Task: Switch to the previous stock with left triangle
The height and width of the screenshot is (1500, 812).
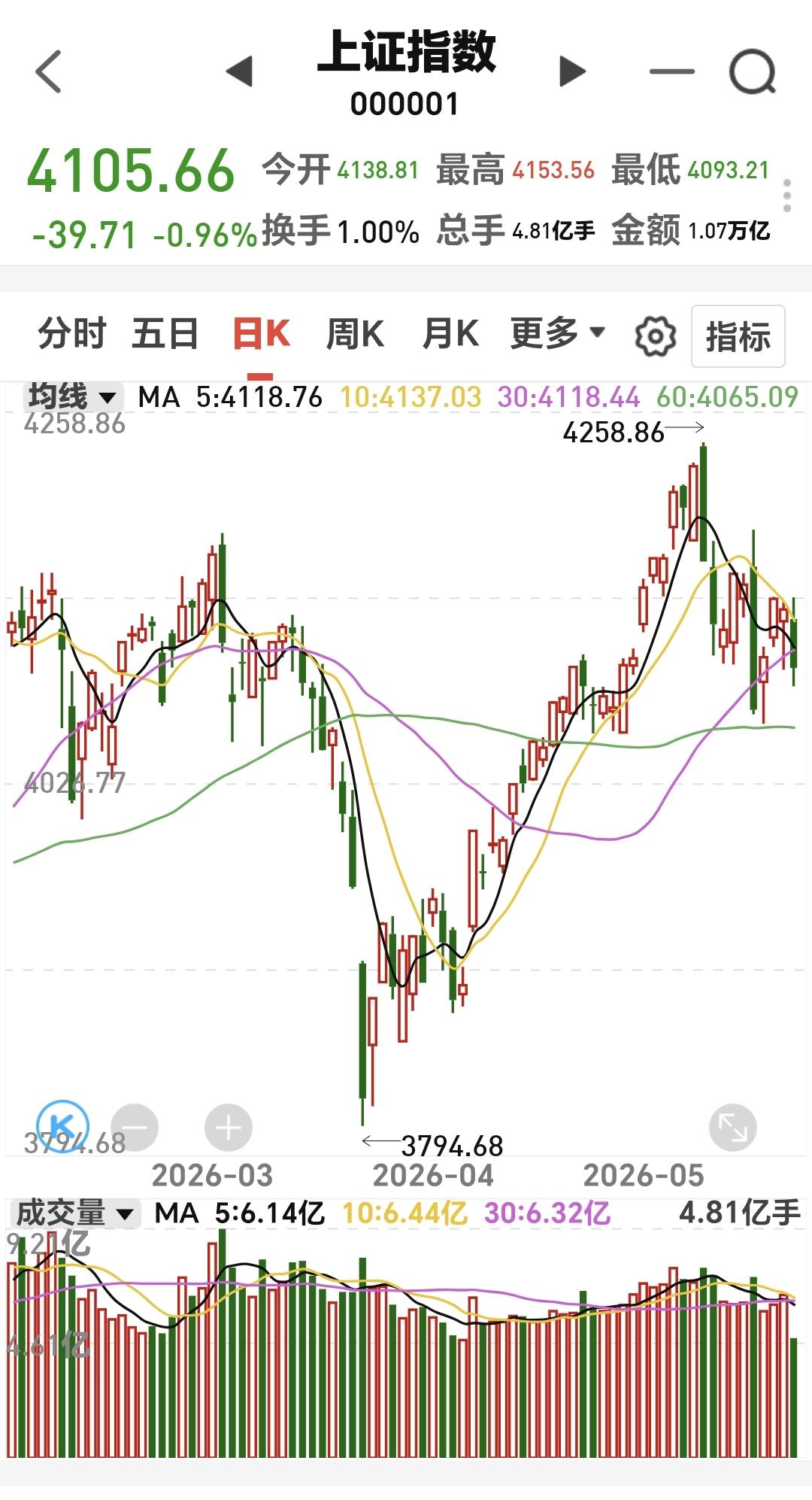Action: point(239,71)
